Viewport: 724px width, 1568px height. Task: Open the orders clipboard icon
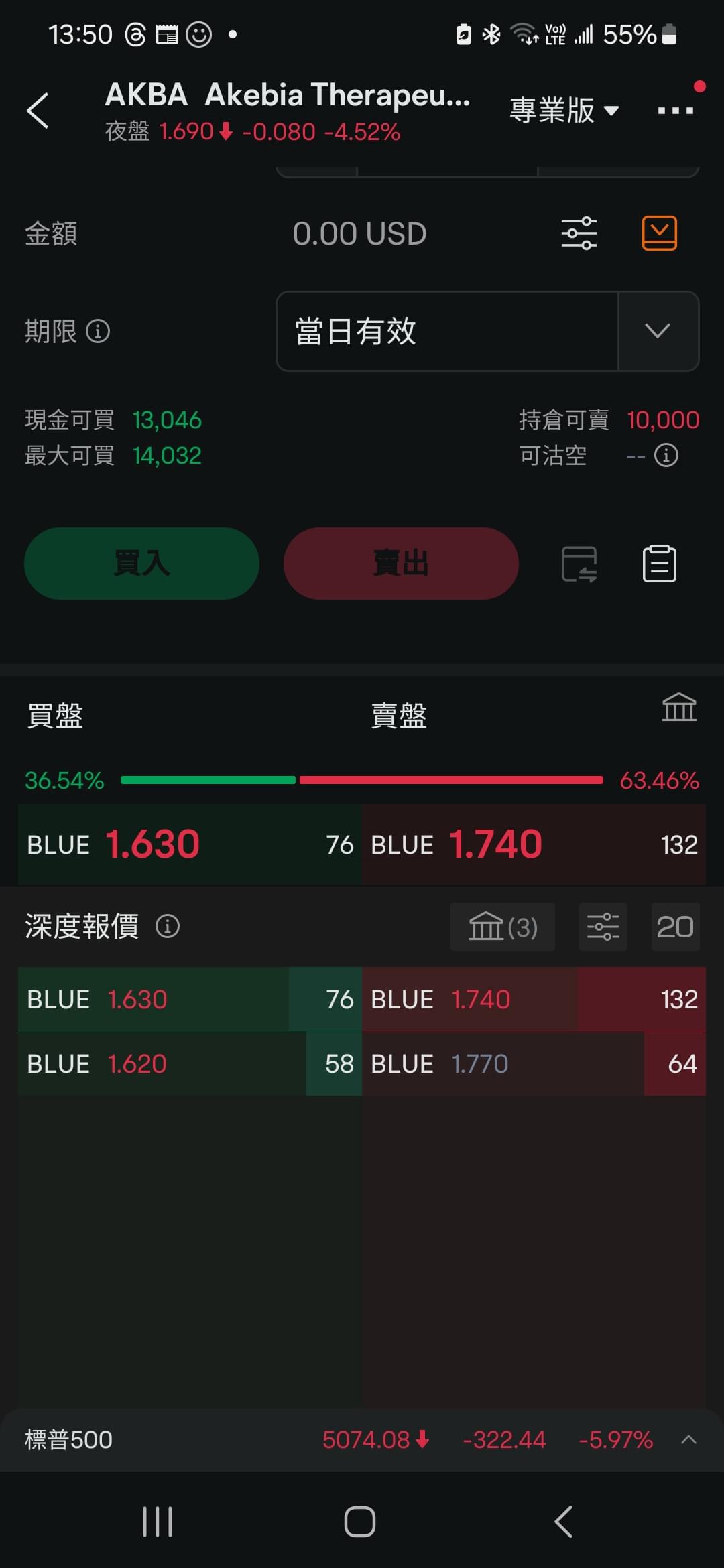pos(660,564)
